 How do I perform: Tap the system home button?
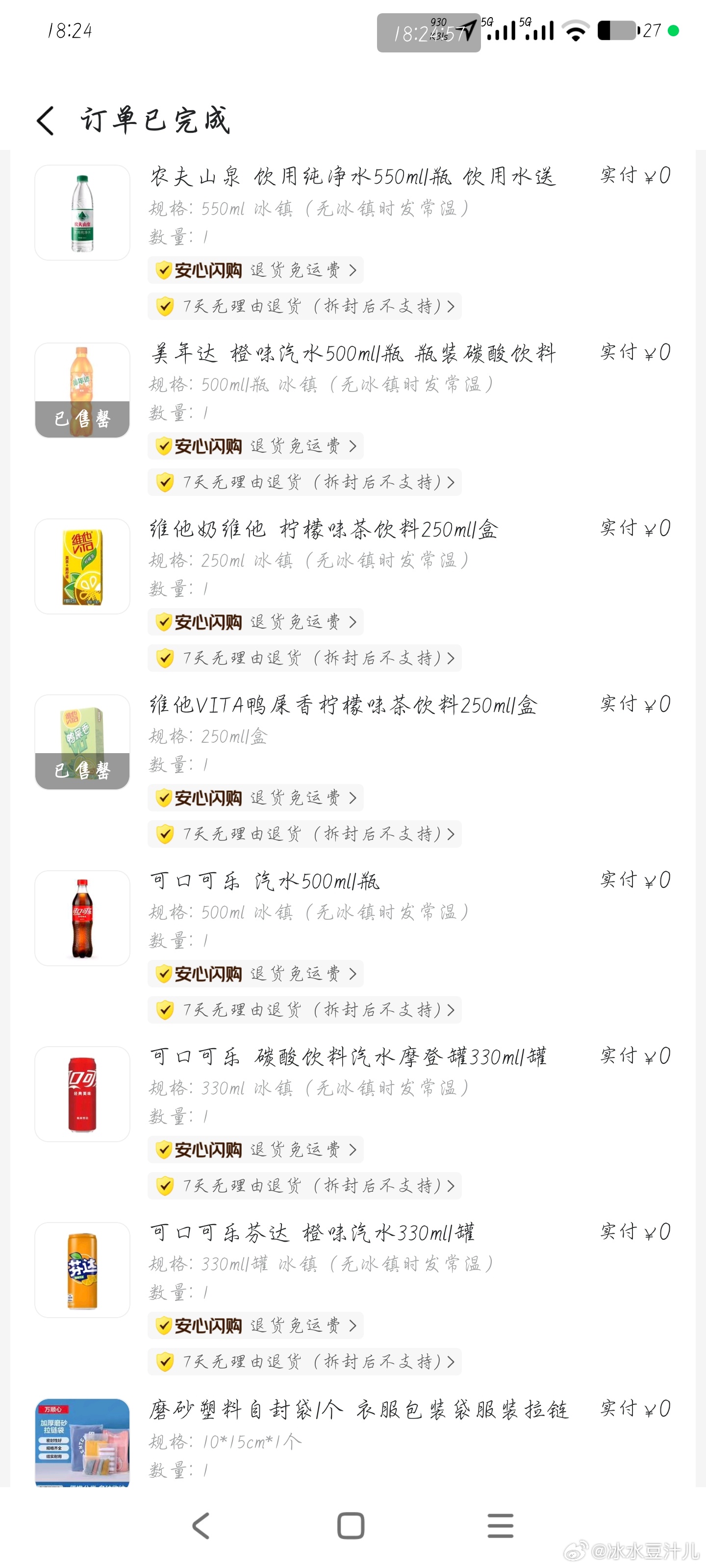351,1525
